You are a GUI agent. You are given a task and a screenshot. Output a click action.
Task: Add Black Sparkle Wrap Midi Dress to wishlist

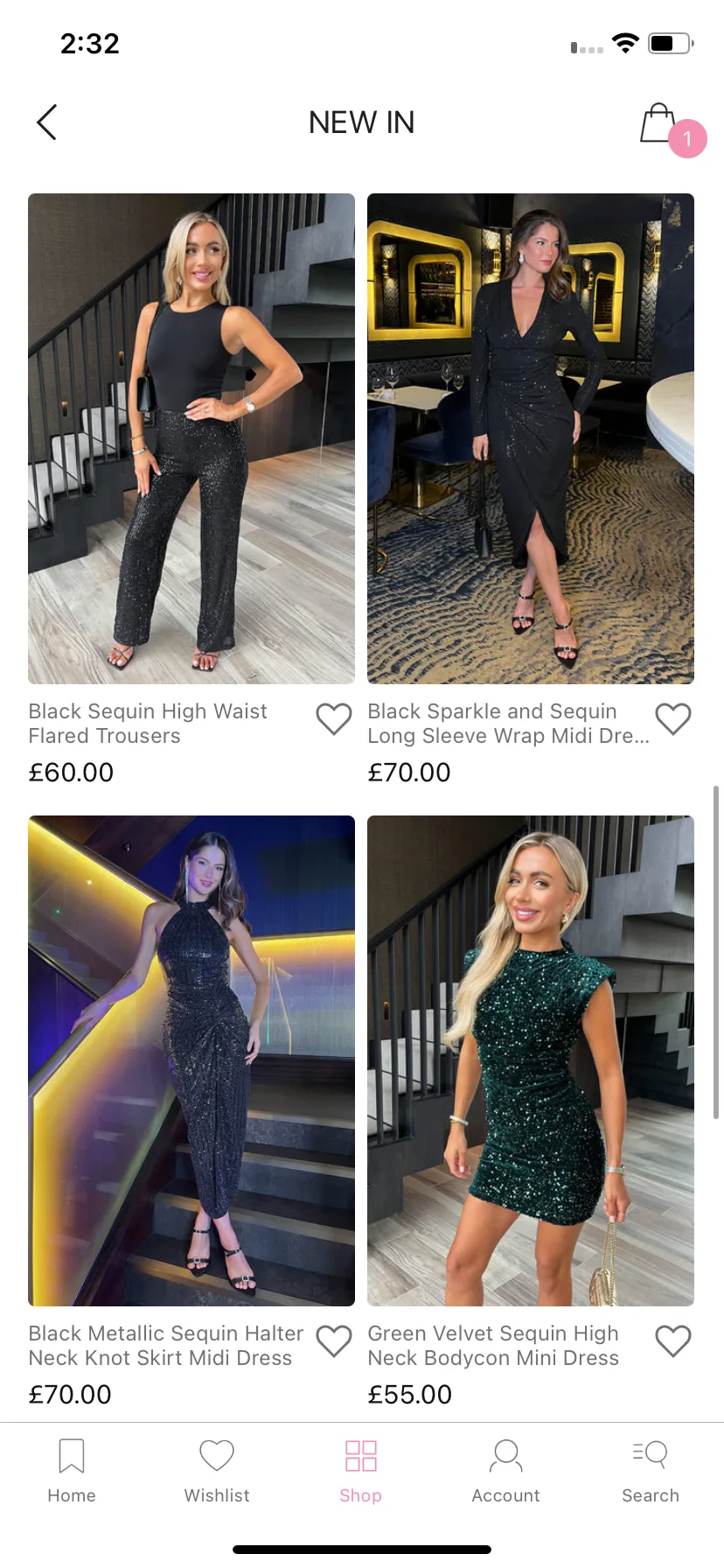672,719
